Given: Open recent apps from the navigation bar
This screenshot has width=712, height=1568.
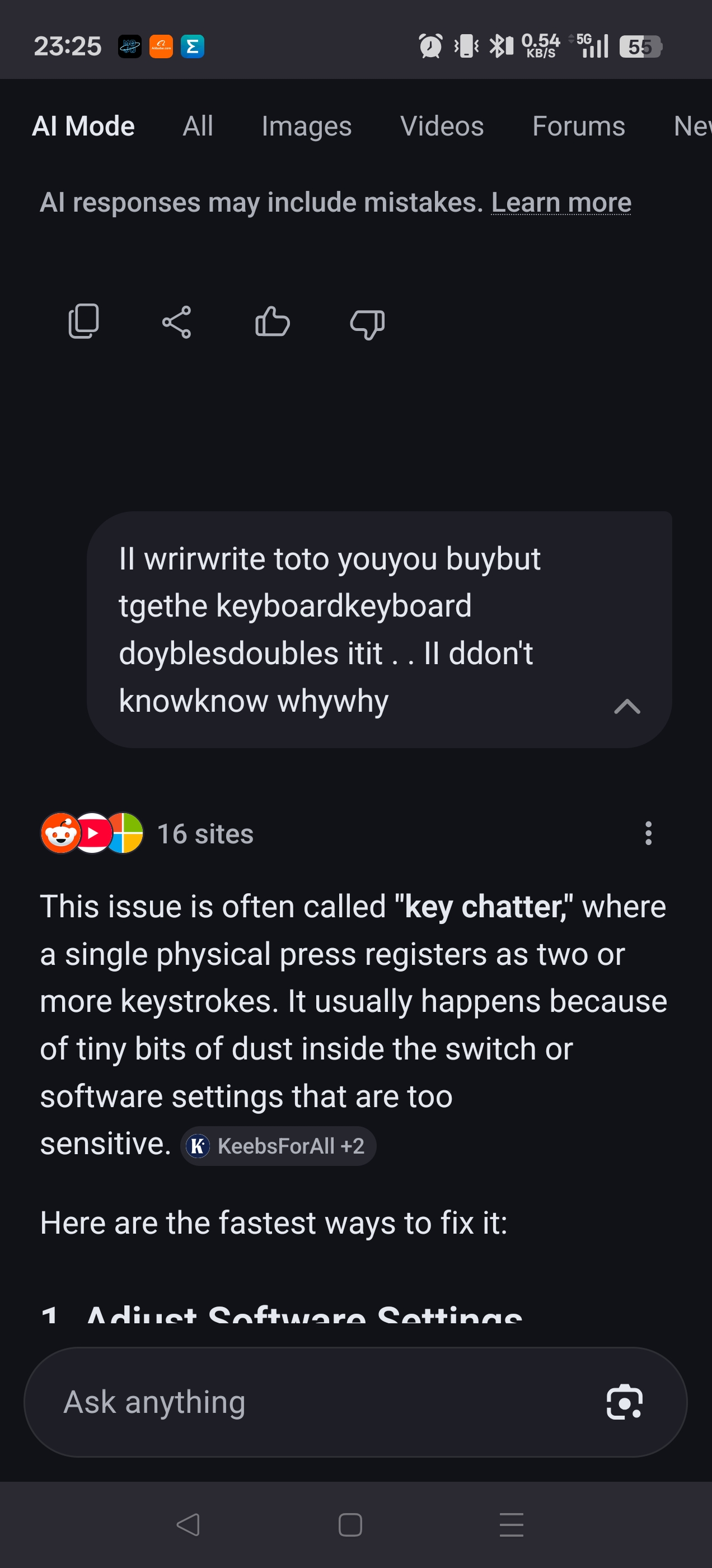Looking at the screenshot, I should pos(511,1525).
